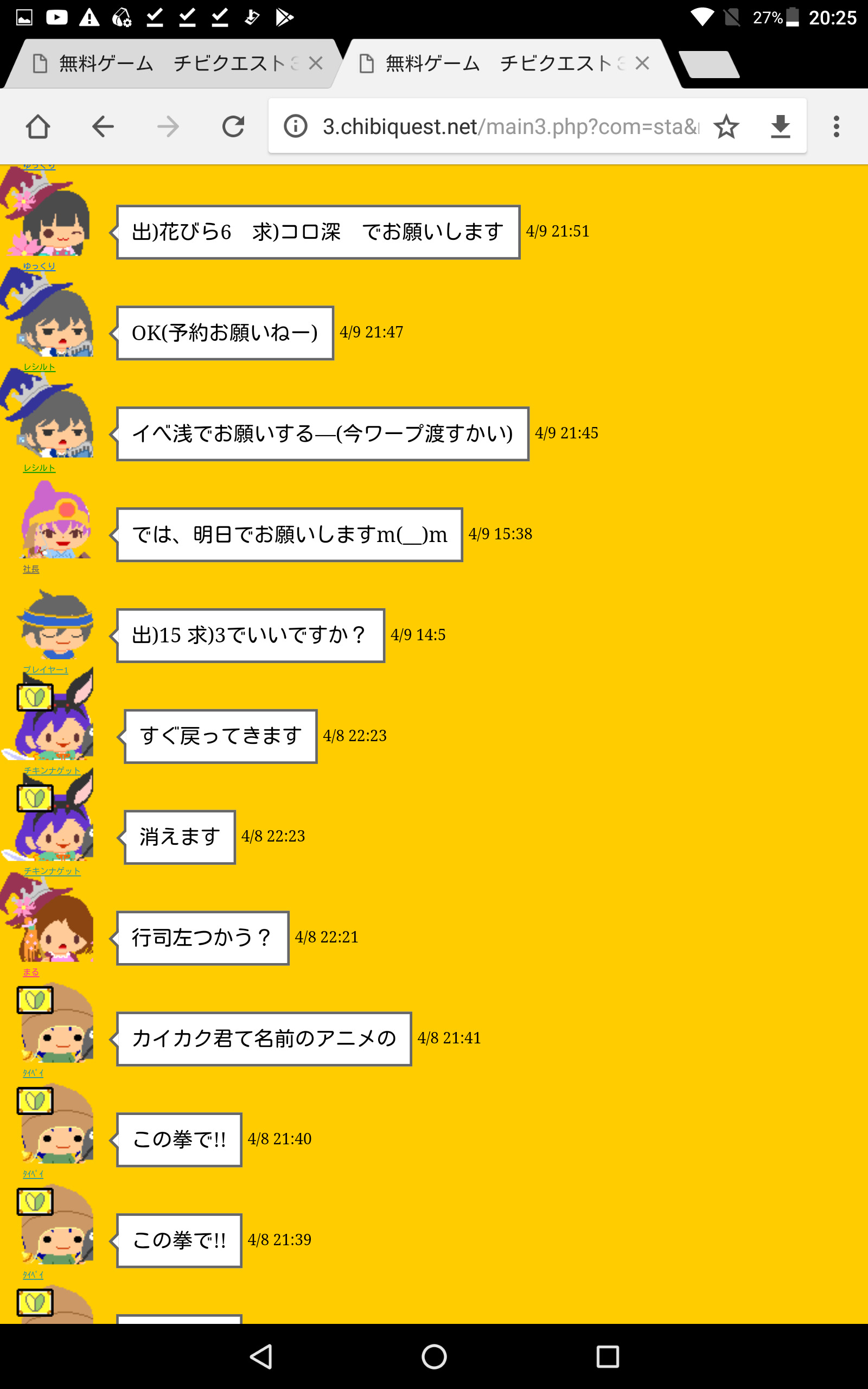868x1389 pixels.
Task: Switch to the first チビクエスト tab
Action: (x=167, y=63)
